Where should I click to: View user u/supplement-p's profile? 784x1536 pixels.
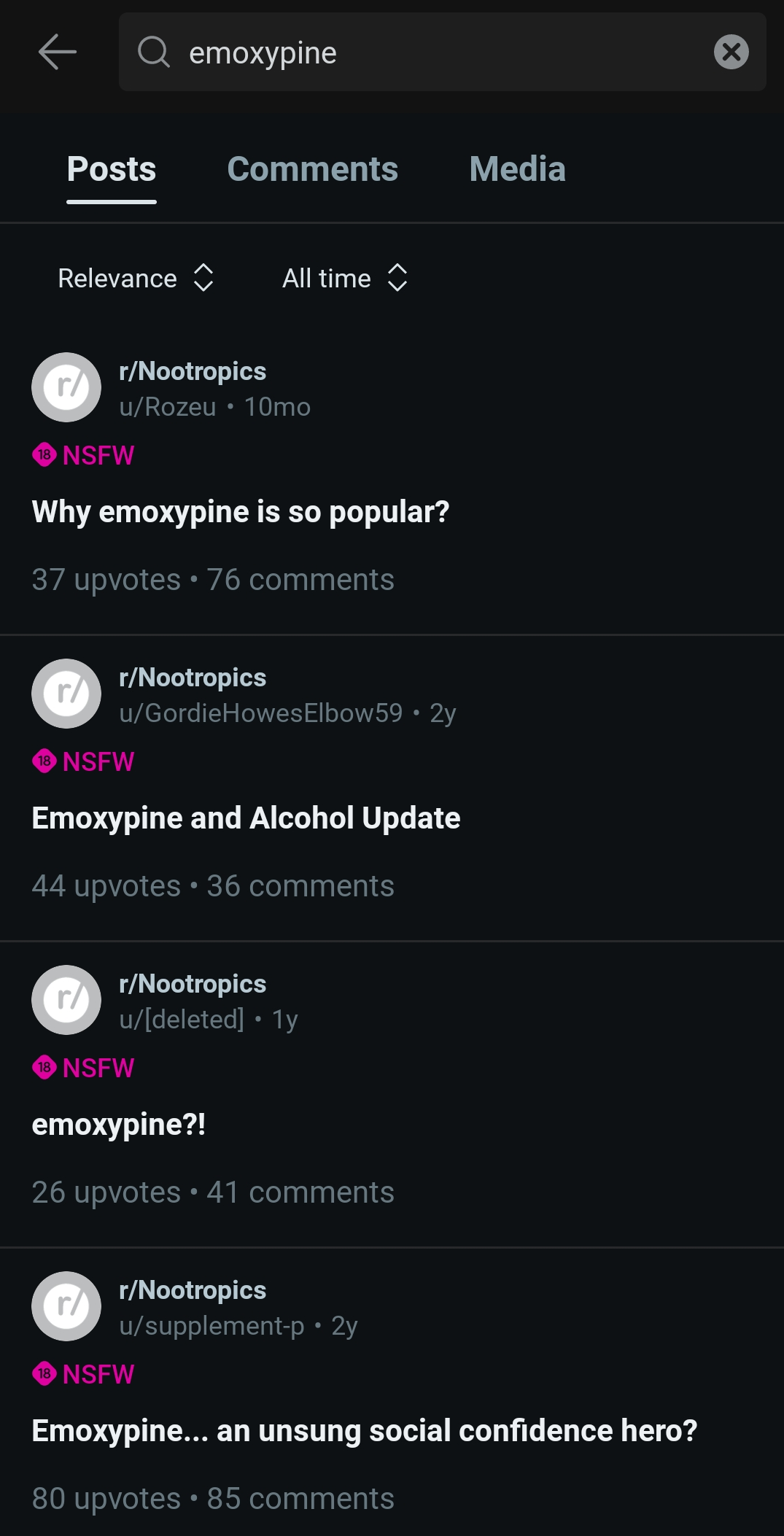(211, 1326)
